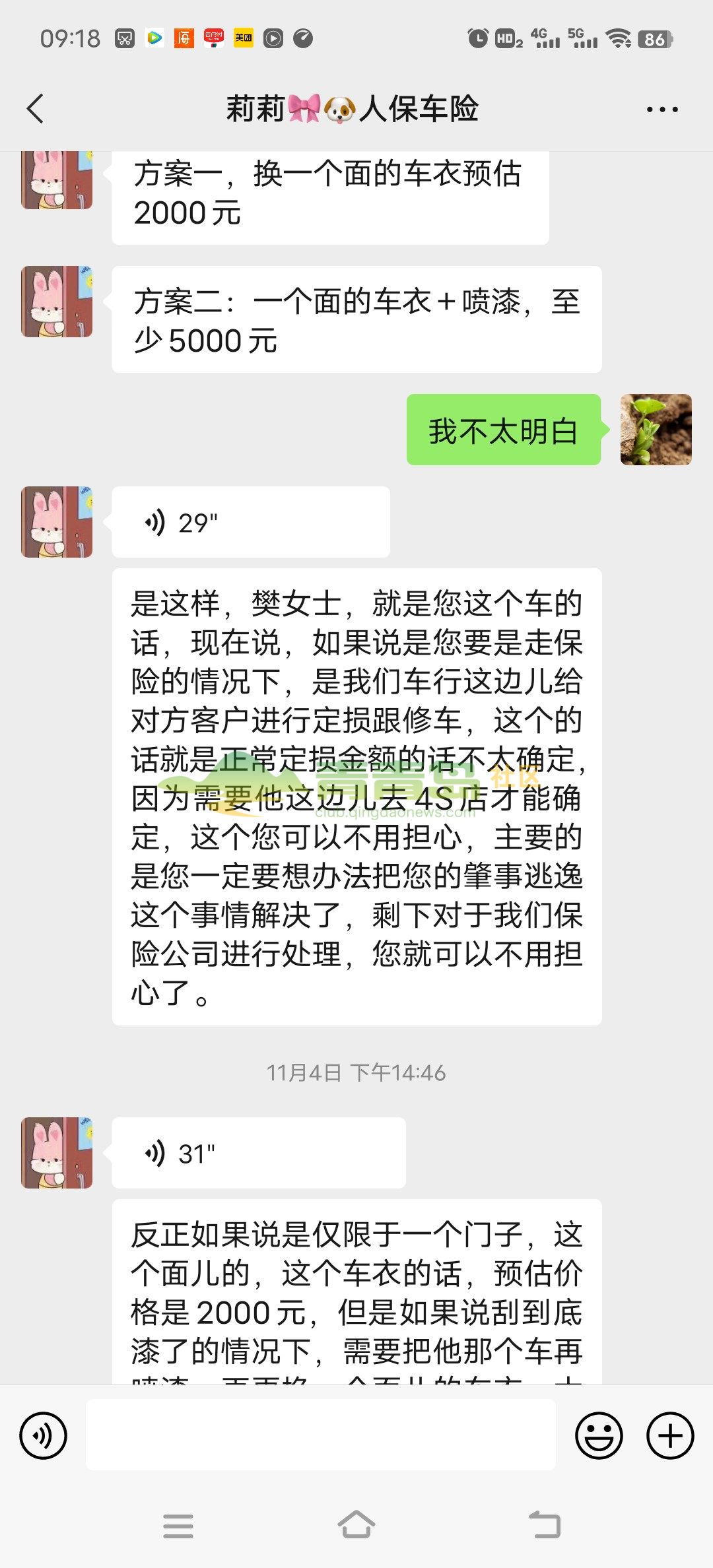Viewport: 713px width, 1568px height.
Task: Open the emoji picker
Action: [599, 1435]
